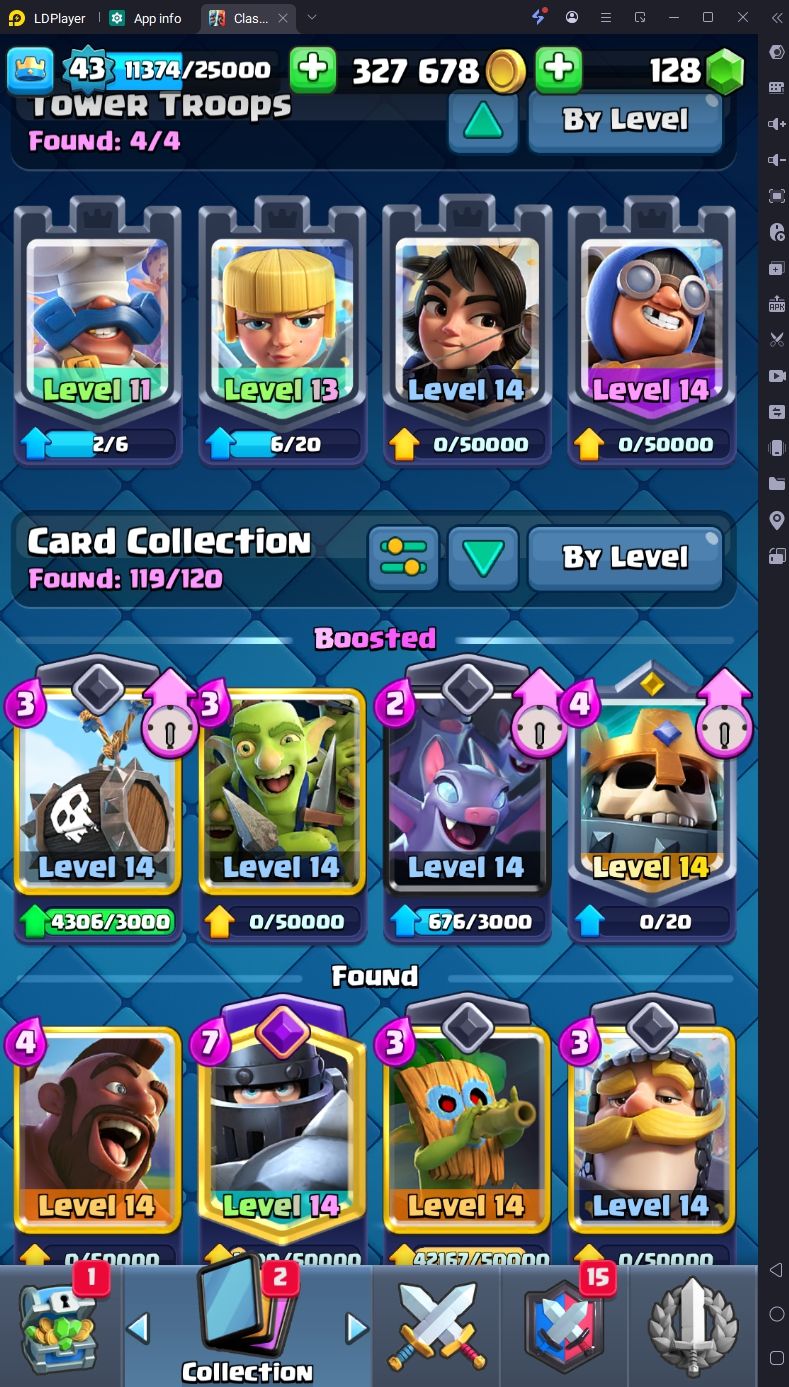
Task: Tap the downward triangle sort direction button
Action: [483, 557]
